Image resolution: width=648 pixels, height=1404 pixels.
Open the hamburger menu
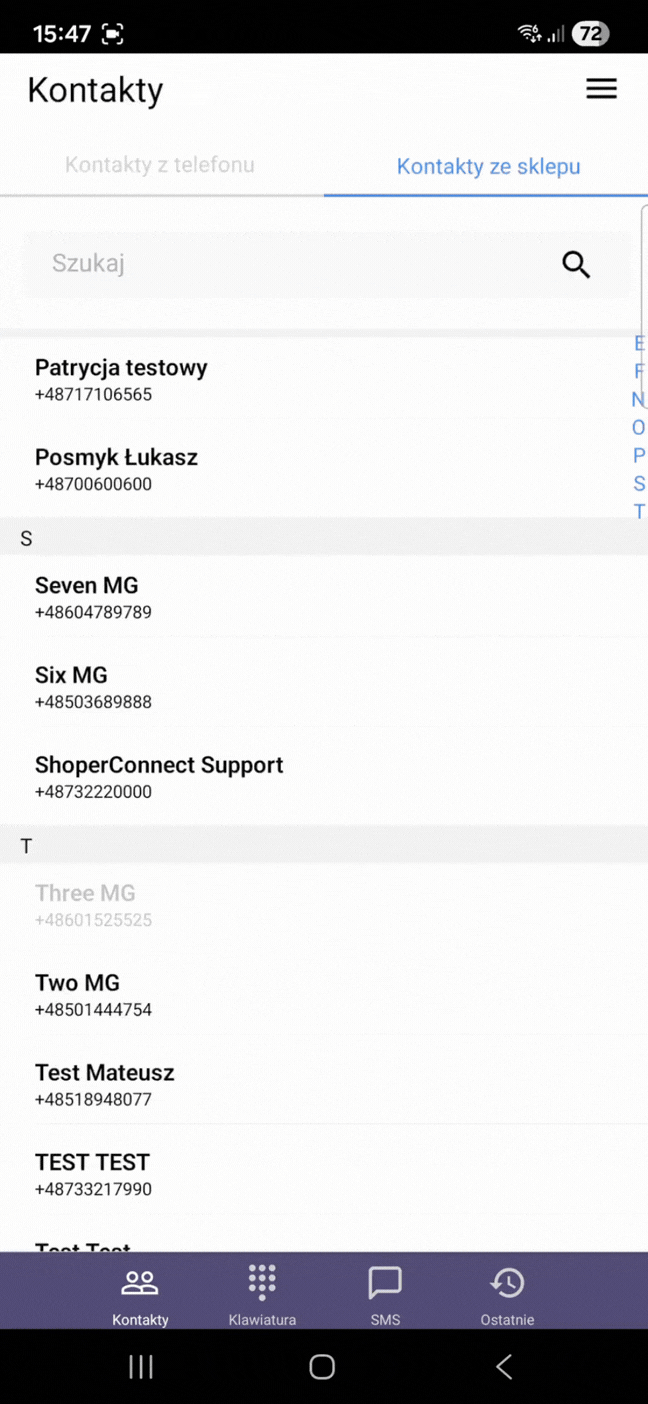click(601, 89)
